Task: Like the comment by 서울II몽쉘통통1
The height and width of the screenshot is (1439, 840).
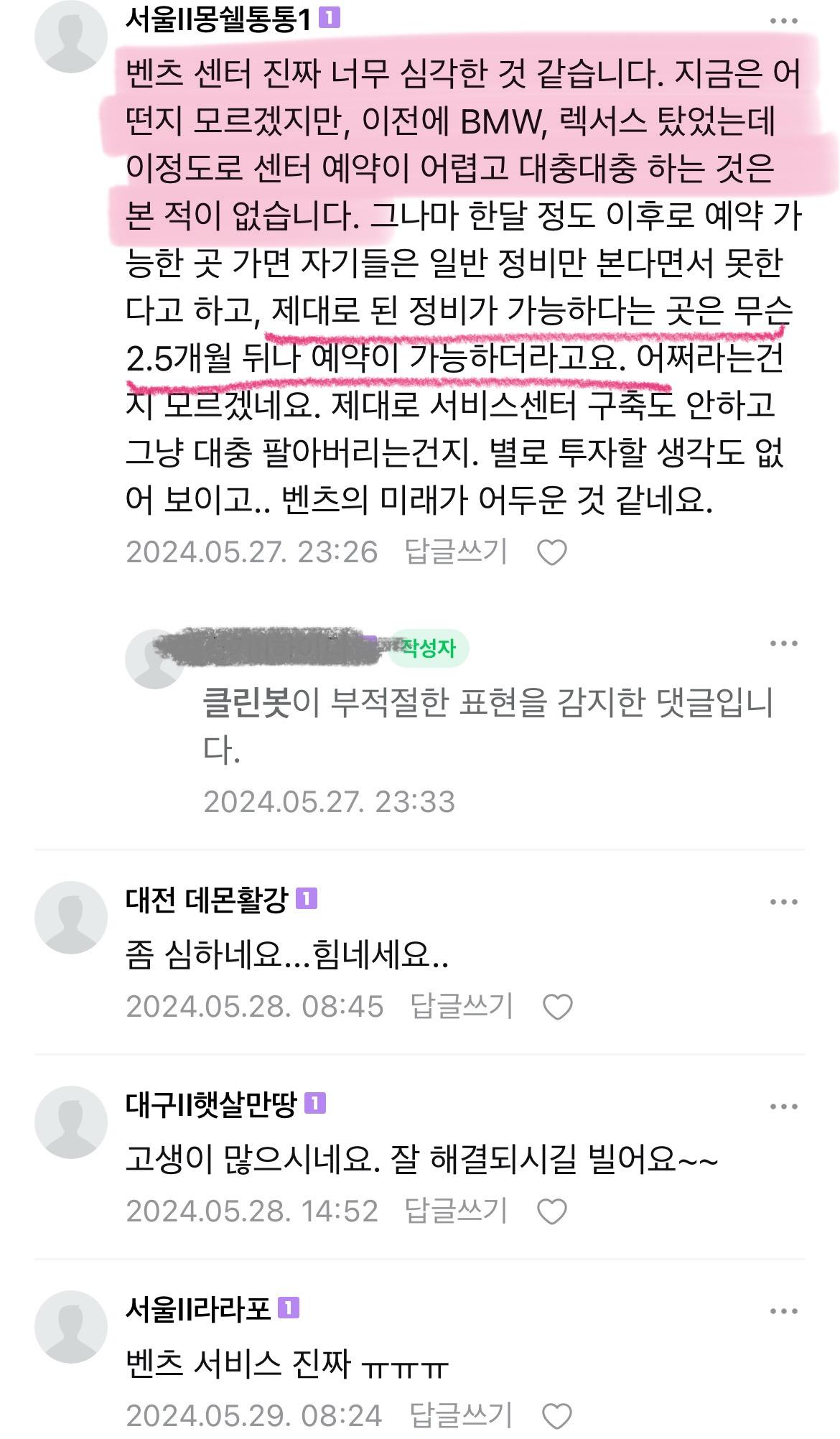Action: pyautogui.click(x=552, y=552)
